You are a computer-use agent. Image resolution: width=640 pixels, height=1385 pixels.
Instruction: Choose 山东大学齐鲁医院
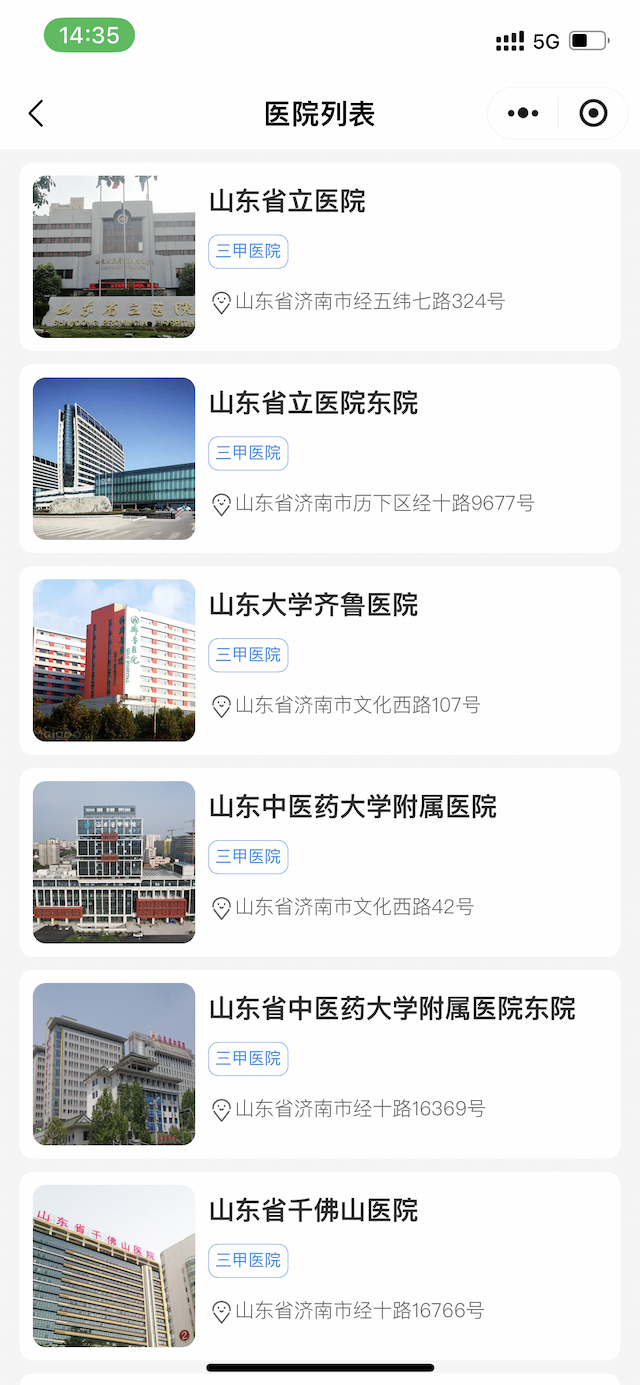[x=320, y=661]
